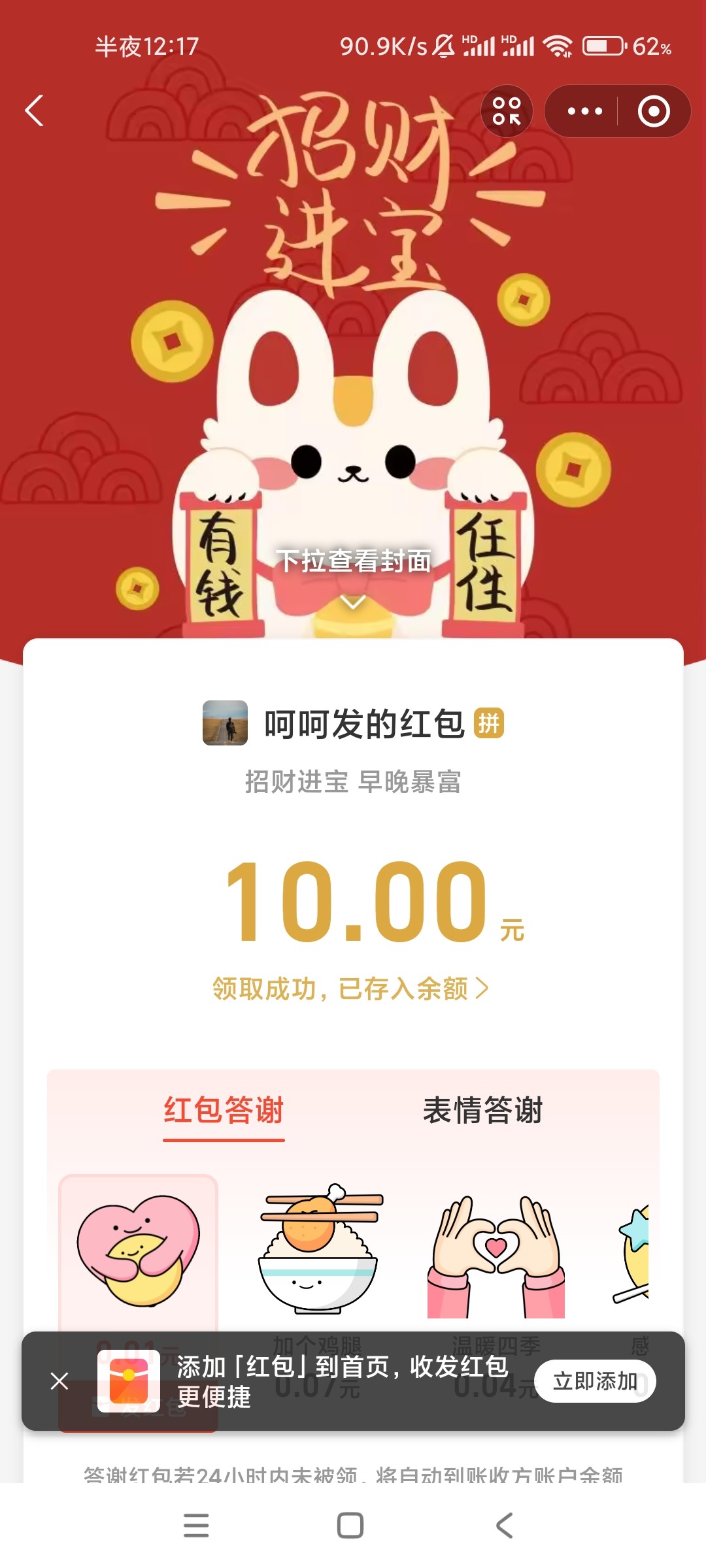
Task: Switch to the 表情答谢 tab
Action: [x=482, y=1111]
